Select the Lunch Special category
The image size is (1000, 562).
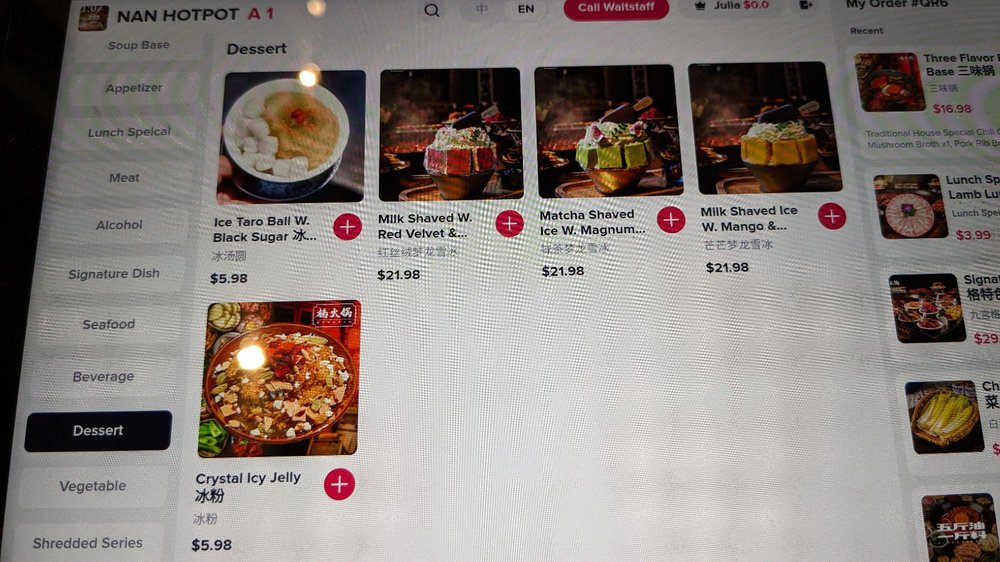point(129,132)
